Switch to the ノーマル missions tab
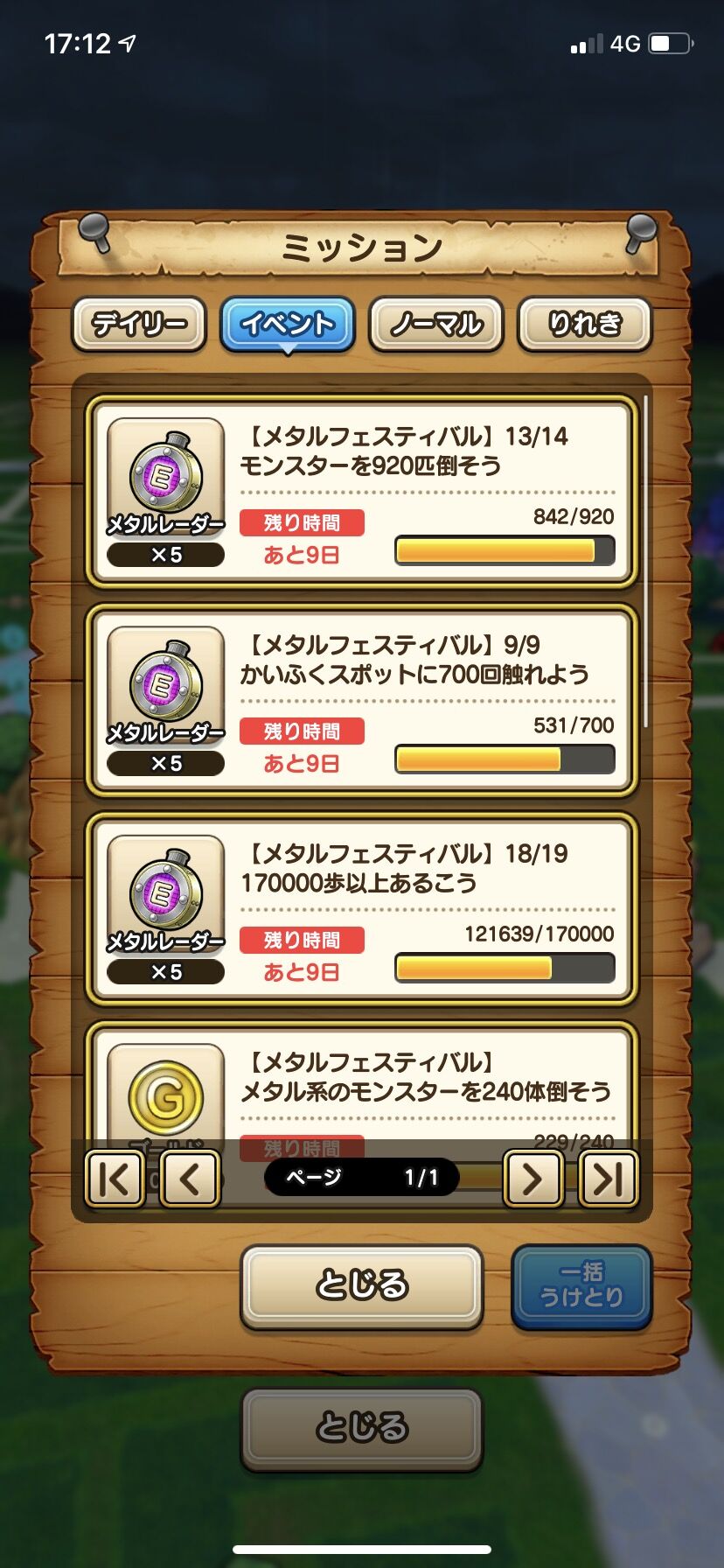Image resolution: width=724 pixels, height=1568 pixels. pos(435,324)
